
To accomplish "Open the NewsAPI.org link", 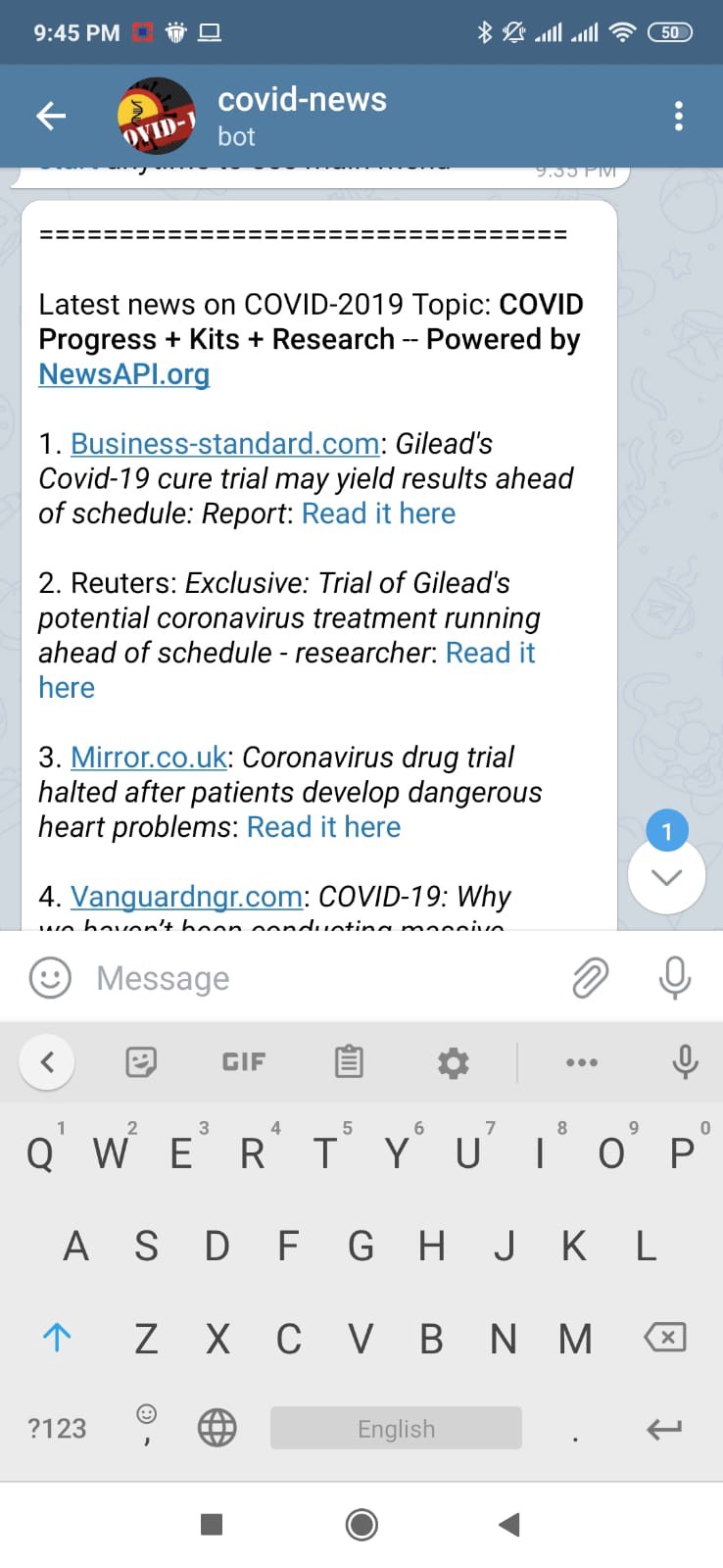I will (123, 374).
